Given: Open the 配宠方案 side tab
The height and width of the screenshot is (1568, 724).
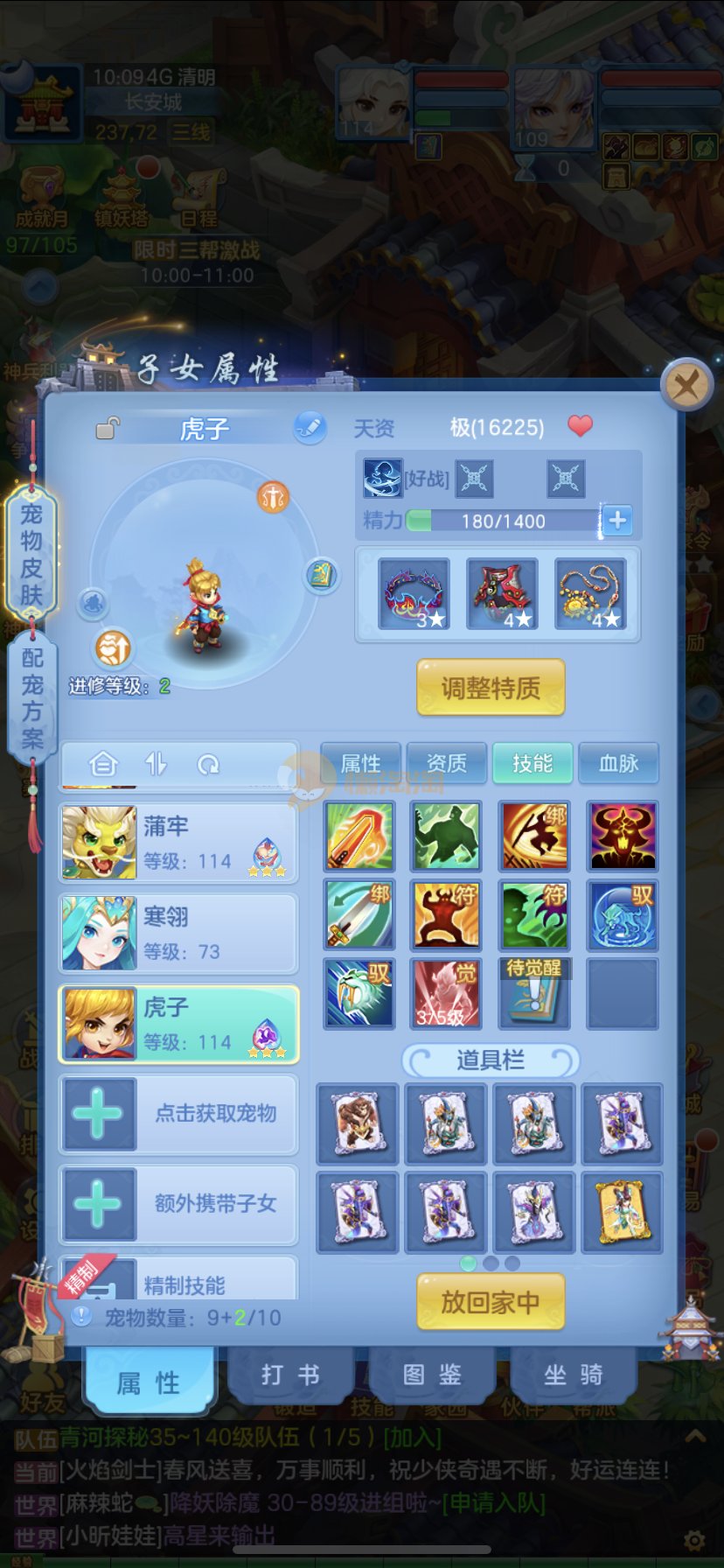Looking at the screenshot, I should [31, 697].
